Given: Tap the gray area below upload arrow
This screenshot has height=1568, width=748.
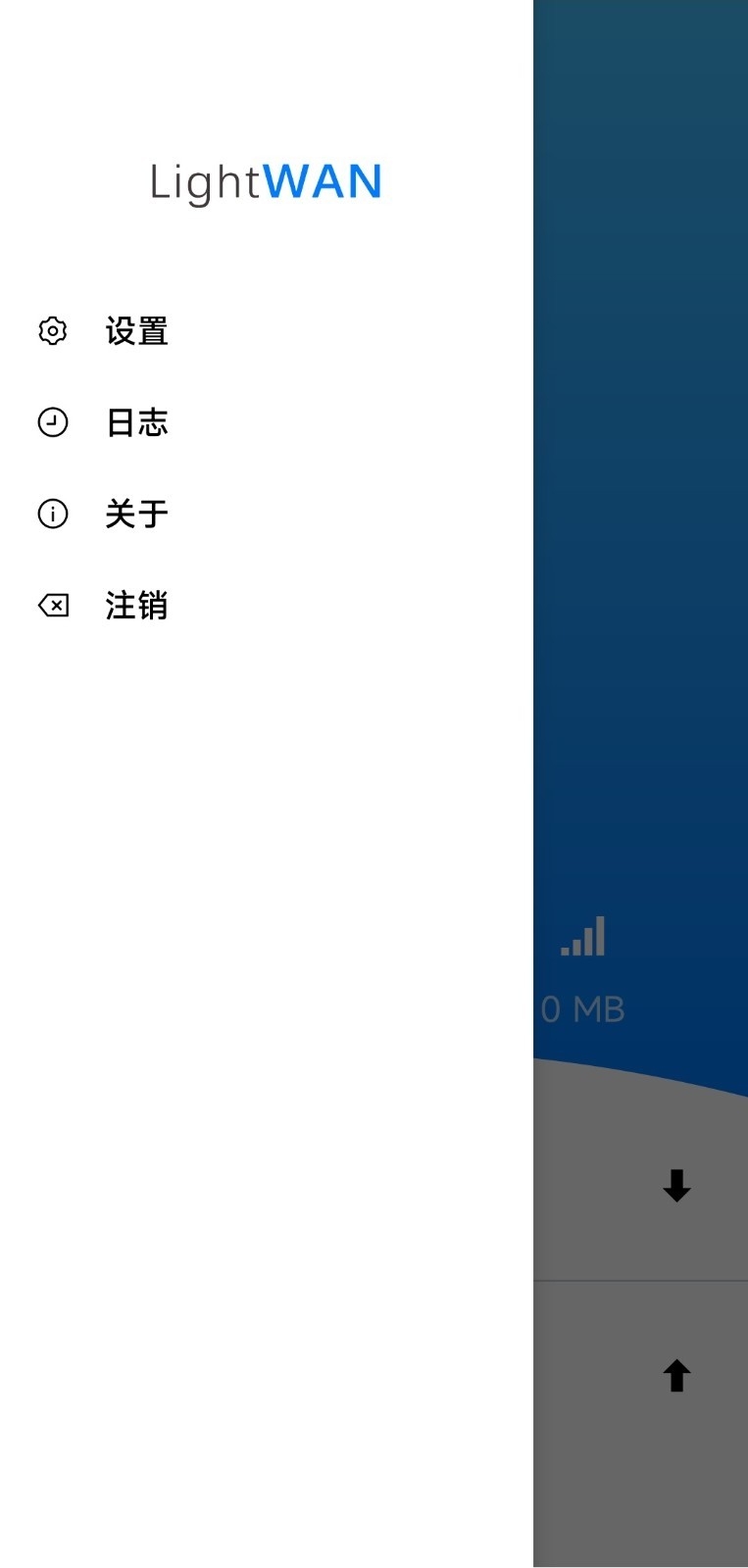Looking at the screenshot, I should tap(637, 1490).
